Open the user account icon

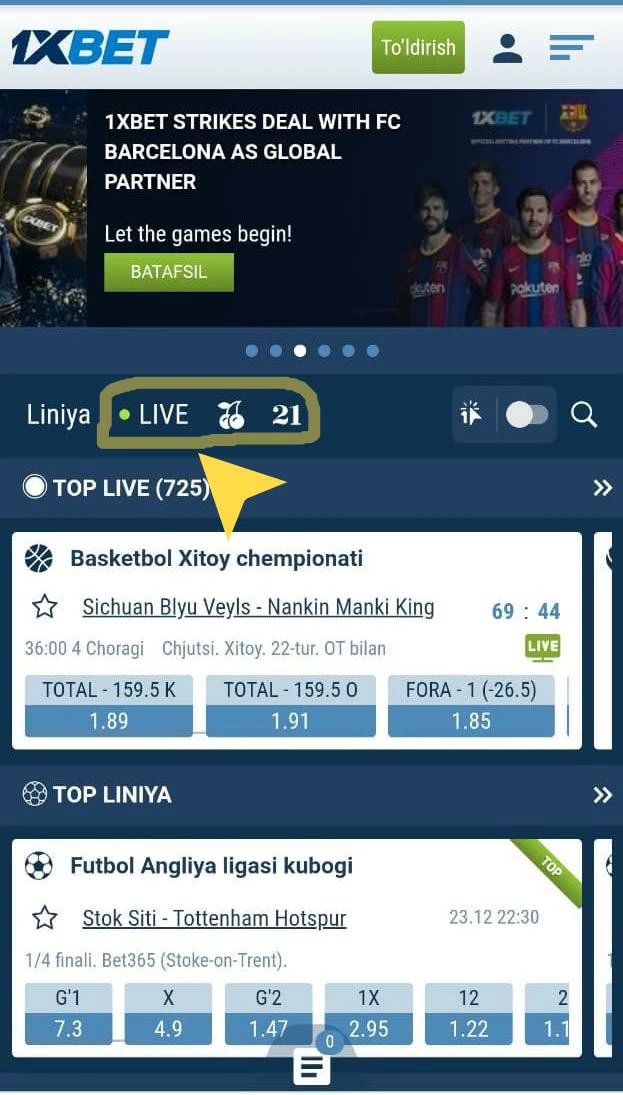click(508, 47)
